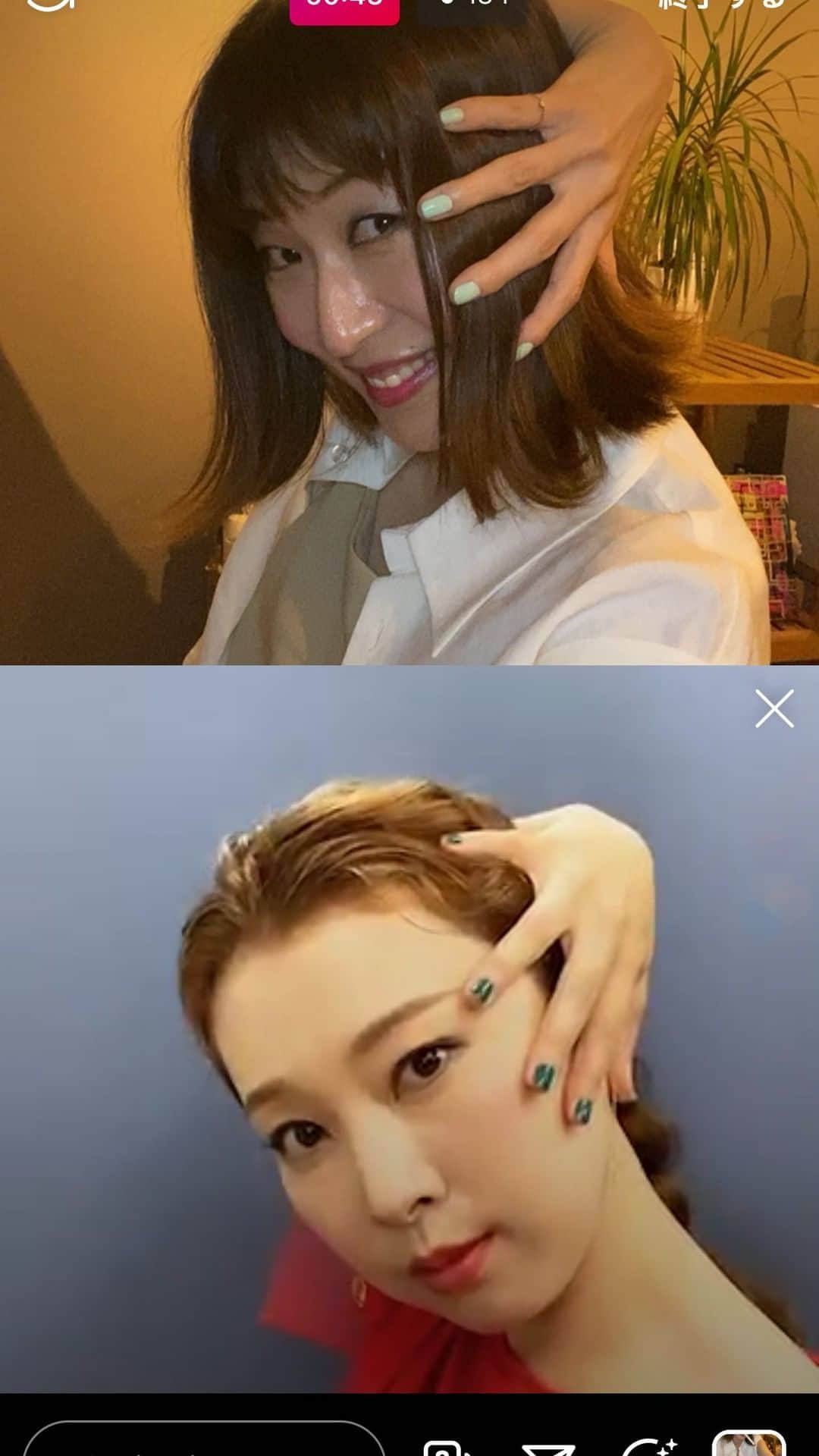The height and width of the screenshot is (1456, 819).
Task: Remove the guest with the X button
Action: coord(774,709)
